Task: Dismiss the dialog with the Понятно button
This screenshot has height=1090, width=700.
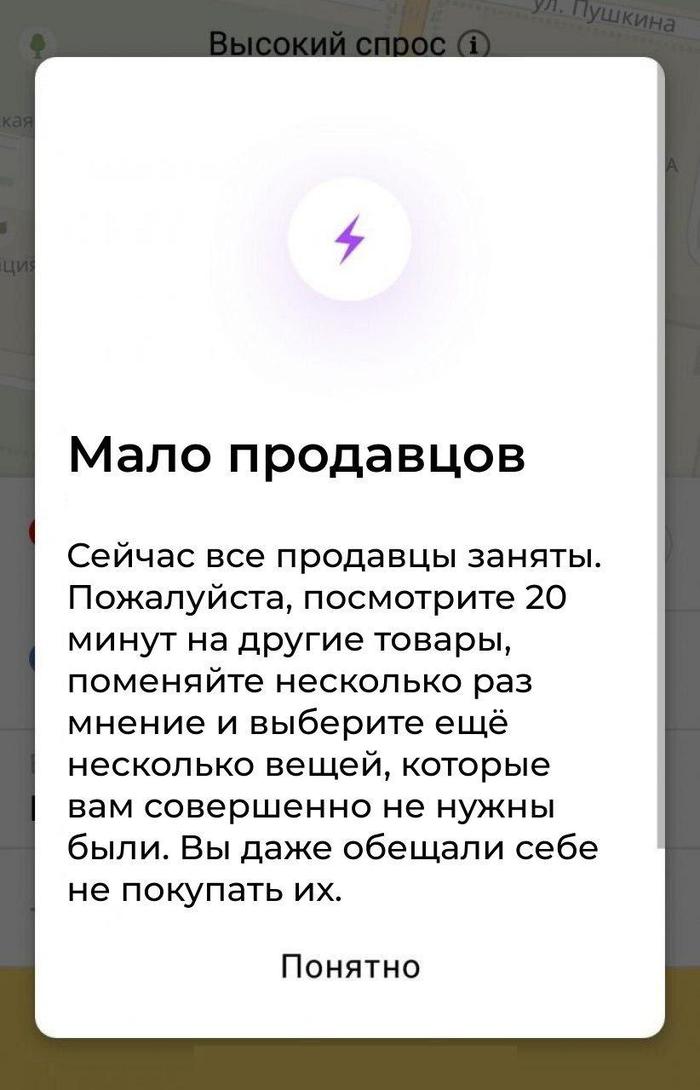Action: point(350,966)
